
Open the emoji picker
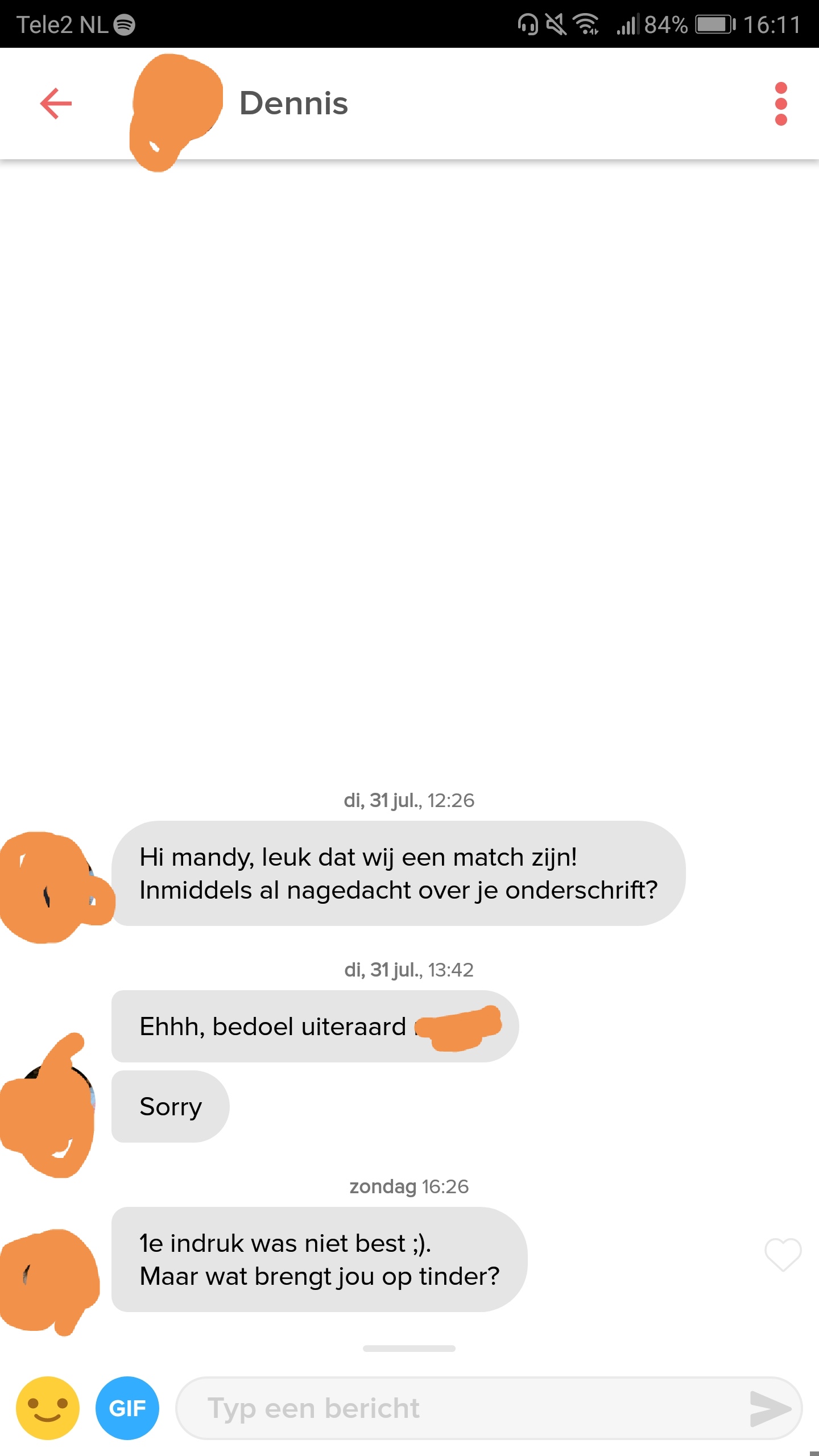[48, 1408]
